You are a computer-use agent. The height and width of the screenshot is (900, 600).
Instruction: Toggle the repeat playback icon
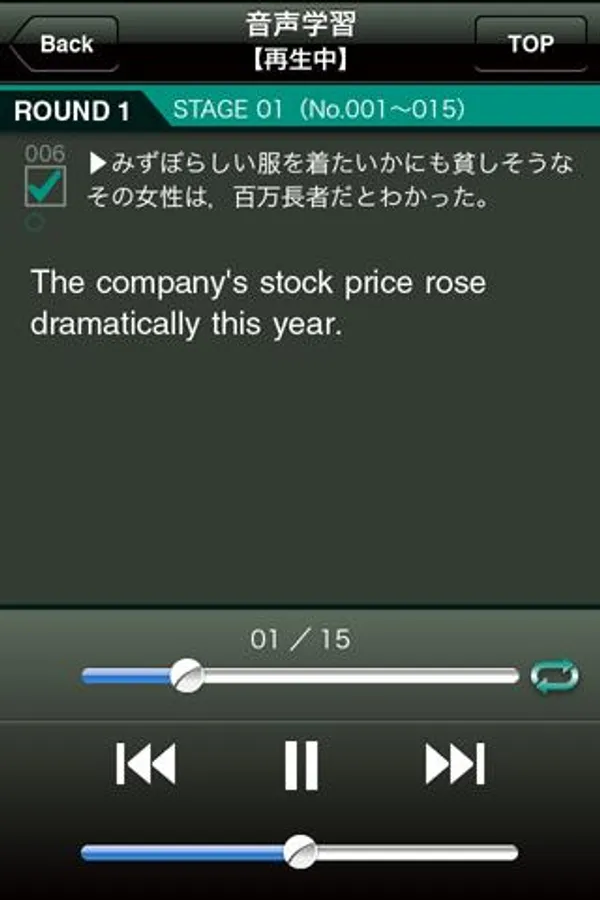click(555, 677)
